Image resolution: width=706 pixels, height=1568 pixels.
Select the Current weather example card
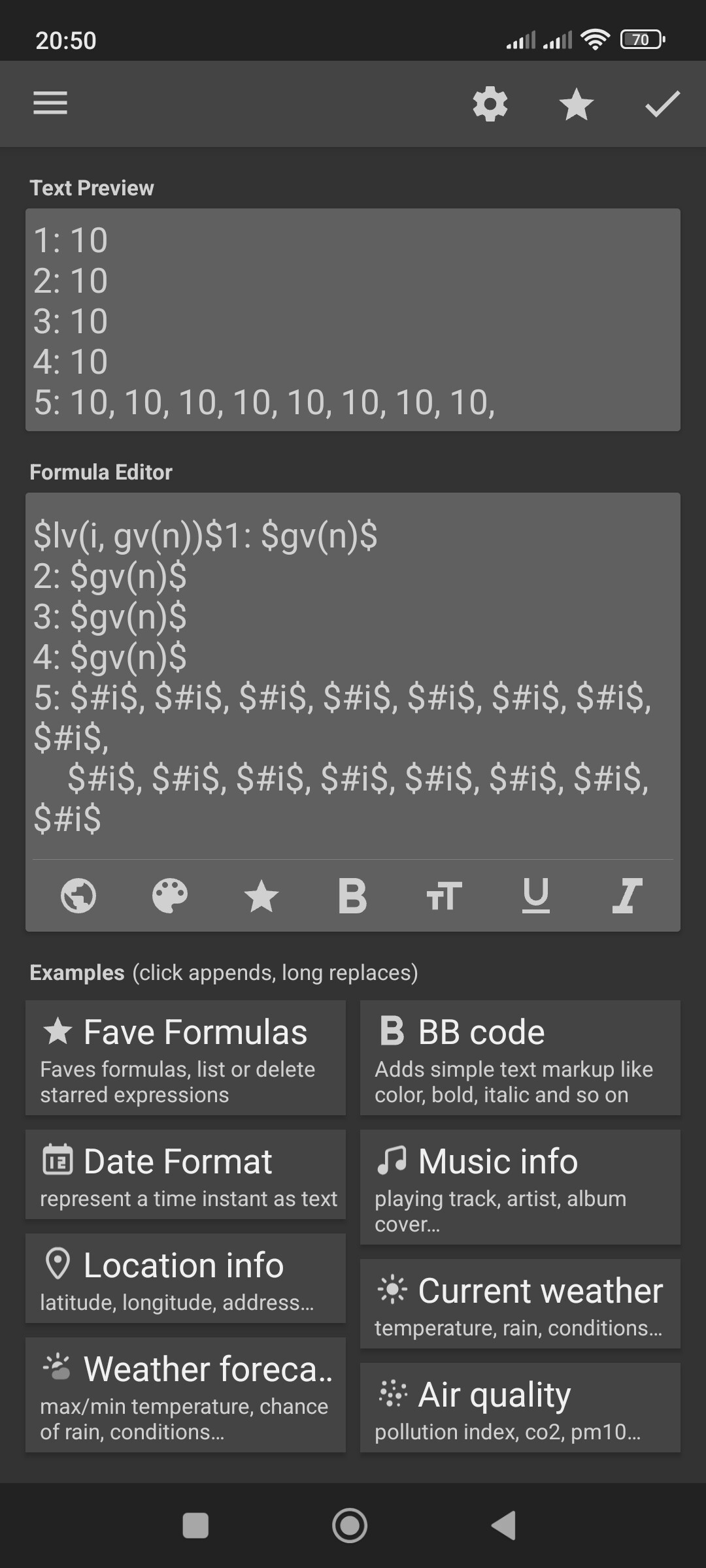[x=520, y=1303]
